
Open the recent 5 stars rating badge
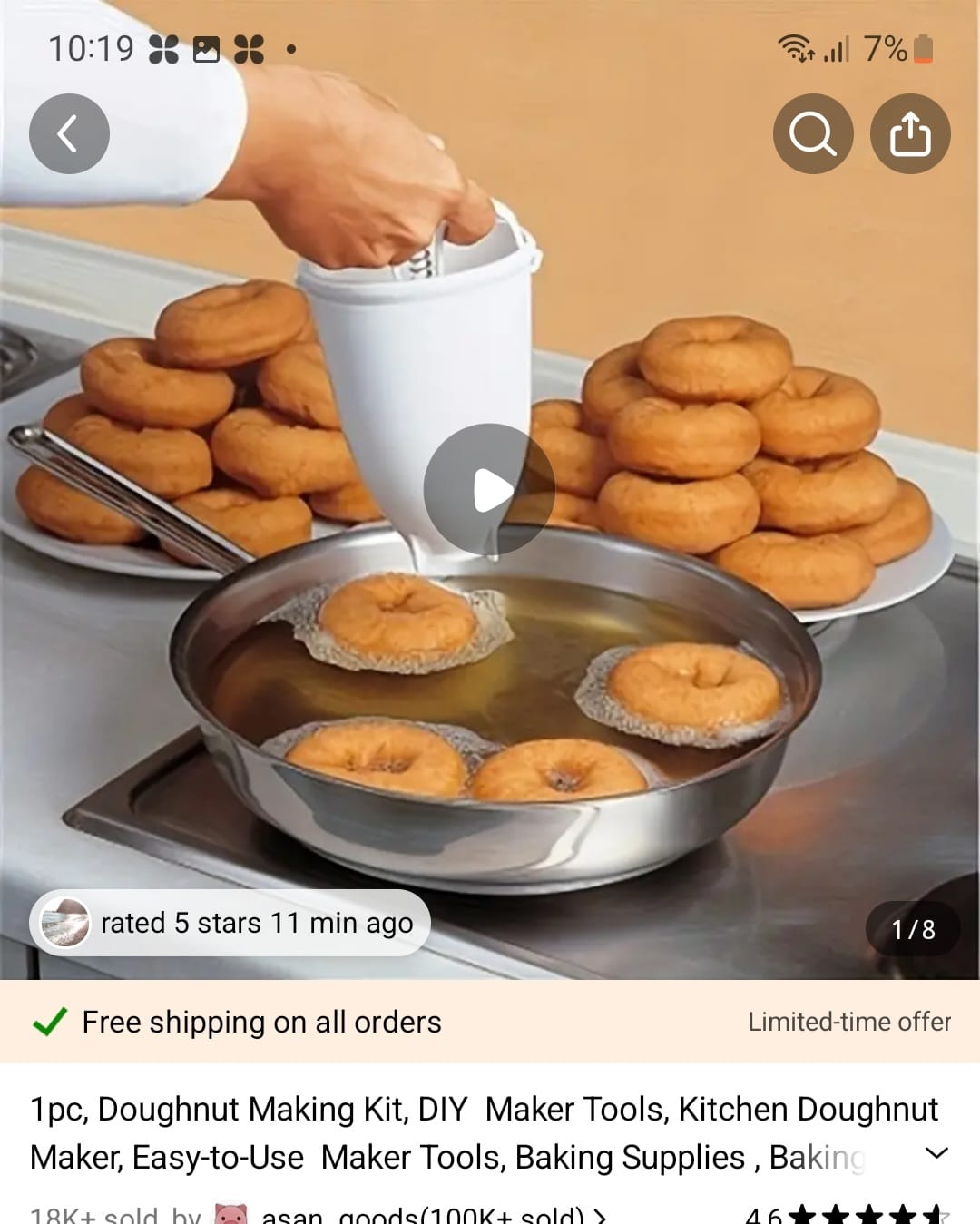point(230,923)
